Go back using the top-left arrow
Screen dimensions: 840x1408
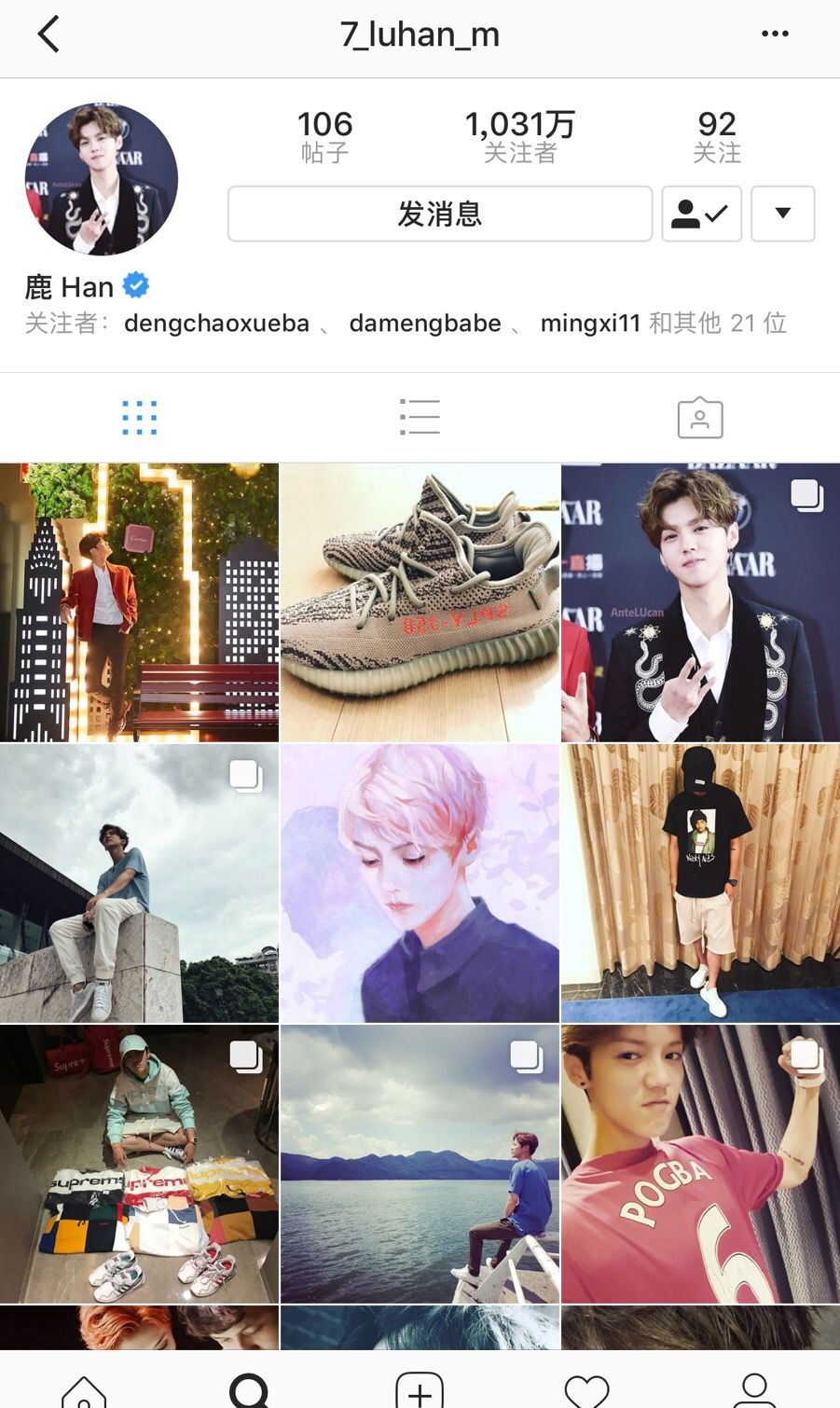pos(48,35)
